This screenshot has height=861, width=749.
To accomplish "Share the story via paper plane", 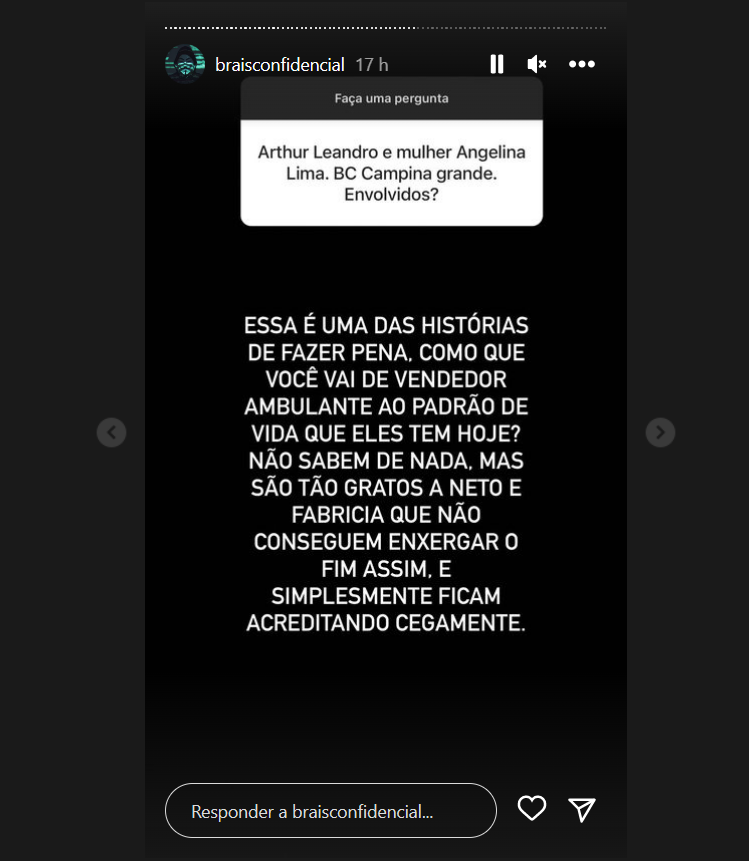I will click(x=582, y=809).
